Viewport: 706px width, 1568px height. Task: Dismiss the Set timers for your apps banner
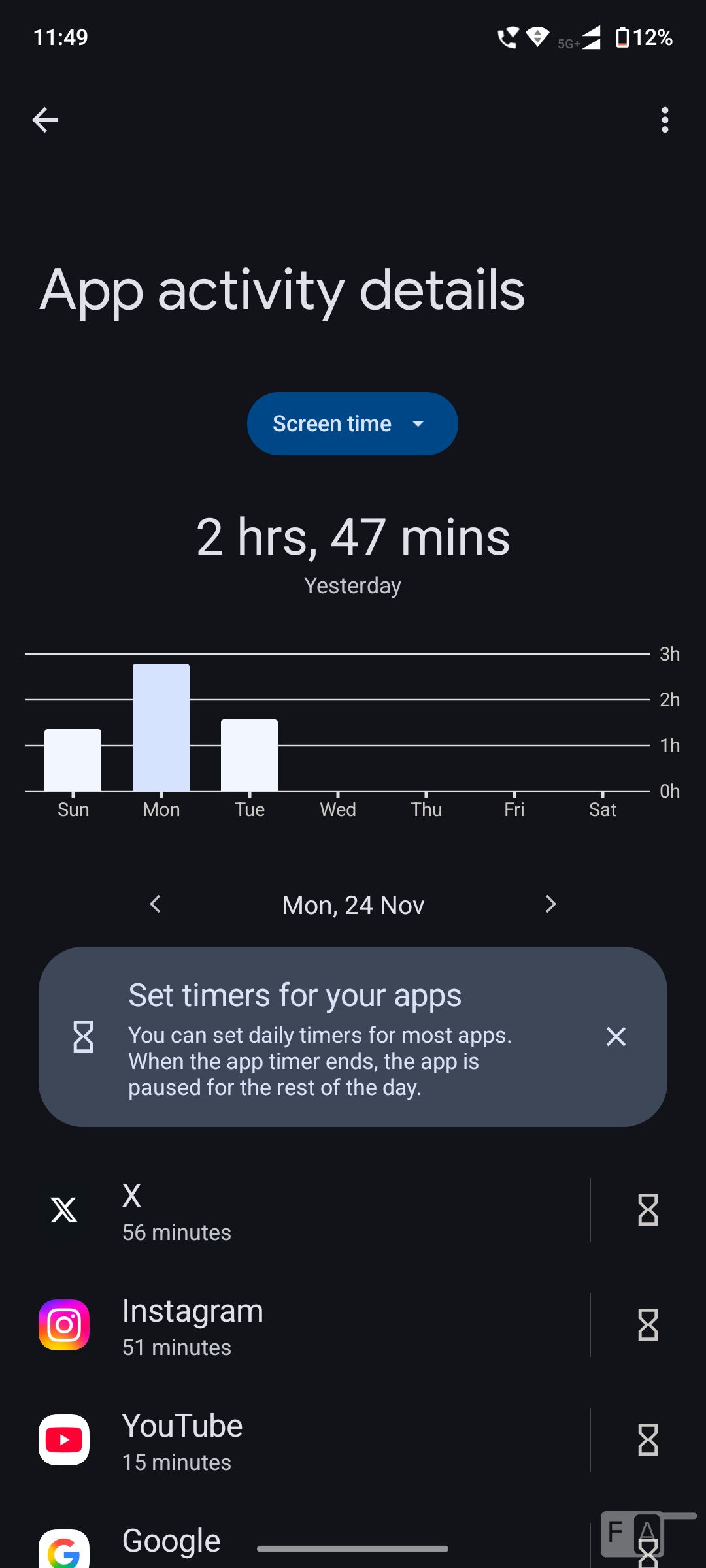[616, 1037]
